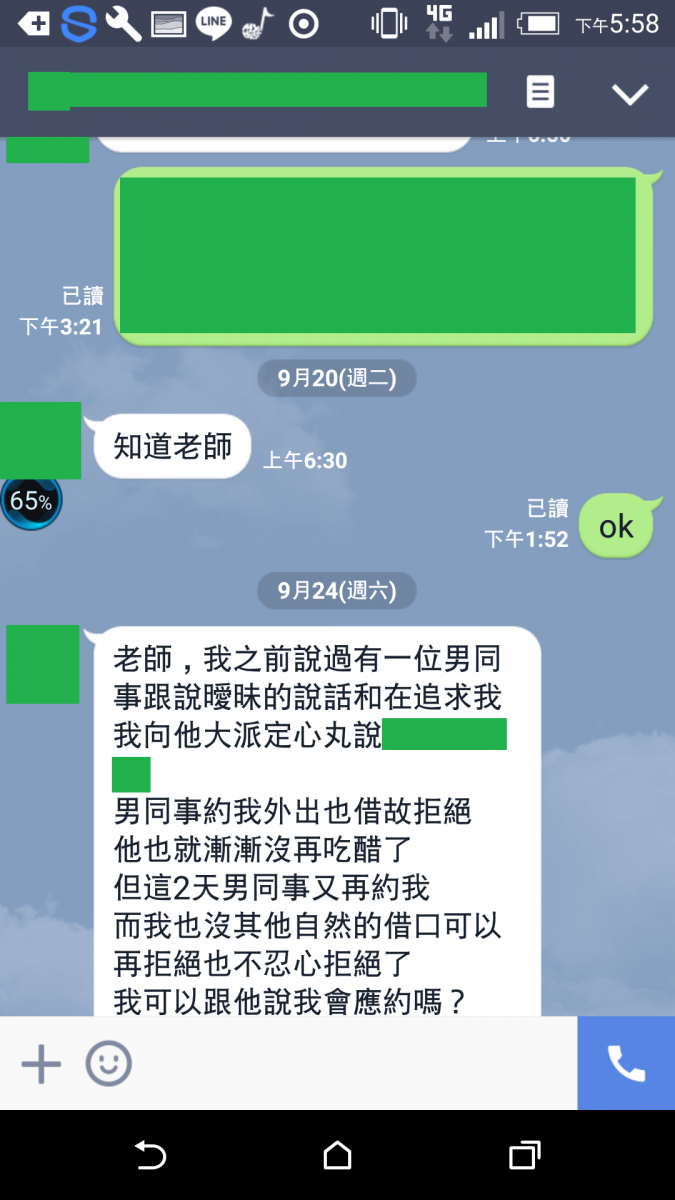
Task: Tap the floating 65% battery widget
Action: [x=31, y=501]
